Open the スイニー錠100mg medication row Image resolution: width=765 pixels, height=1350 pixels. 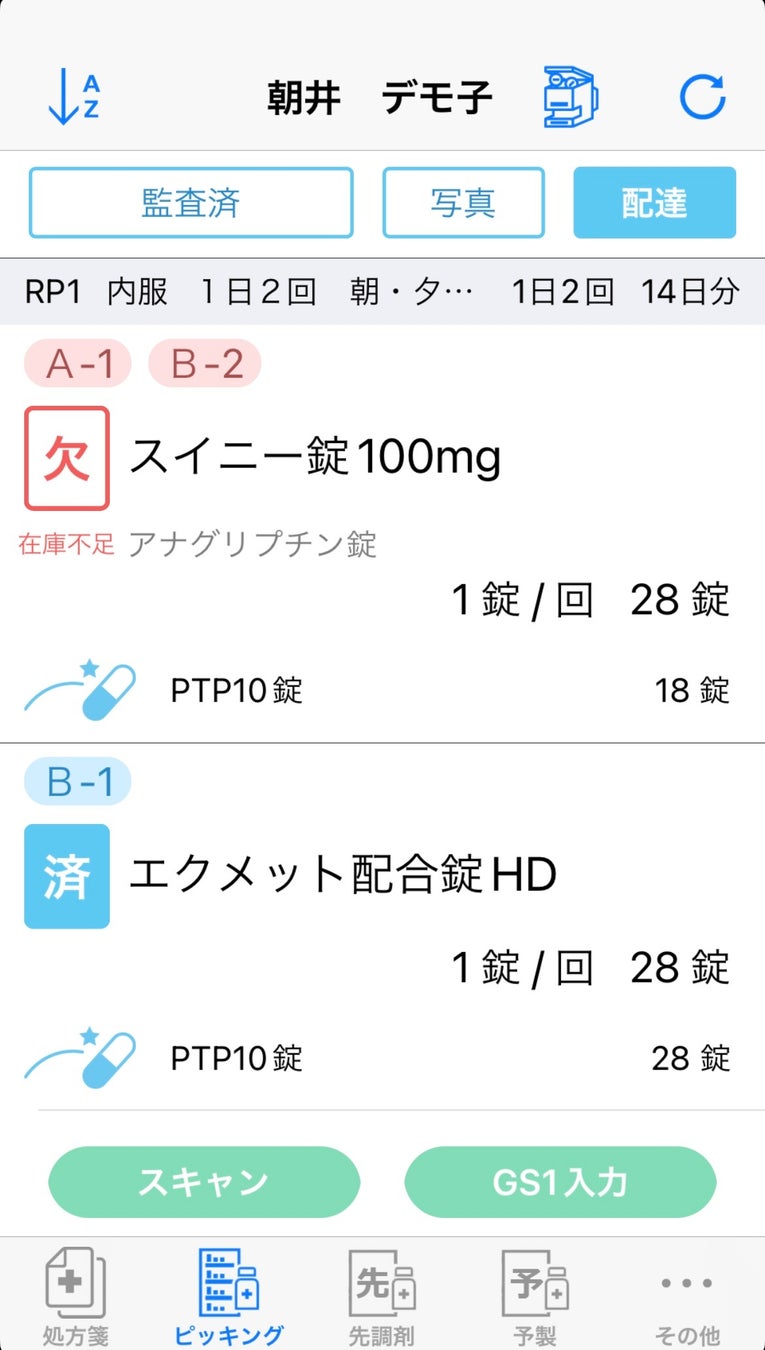coord(315,458)
